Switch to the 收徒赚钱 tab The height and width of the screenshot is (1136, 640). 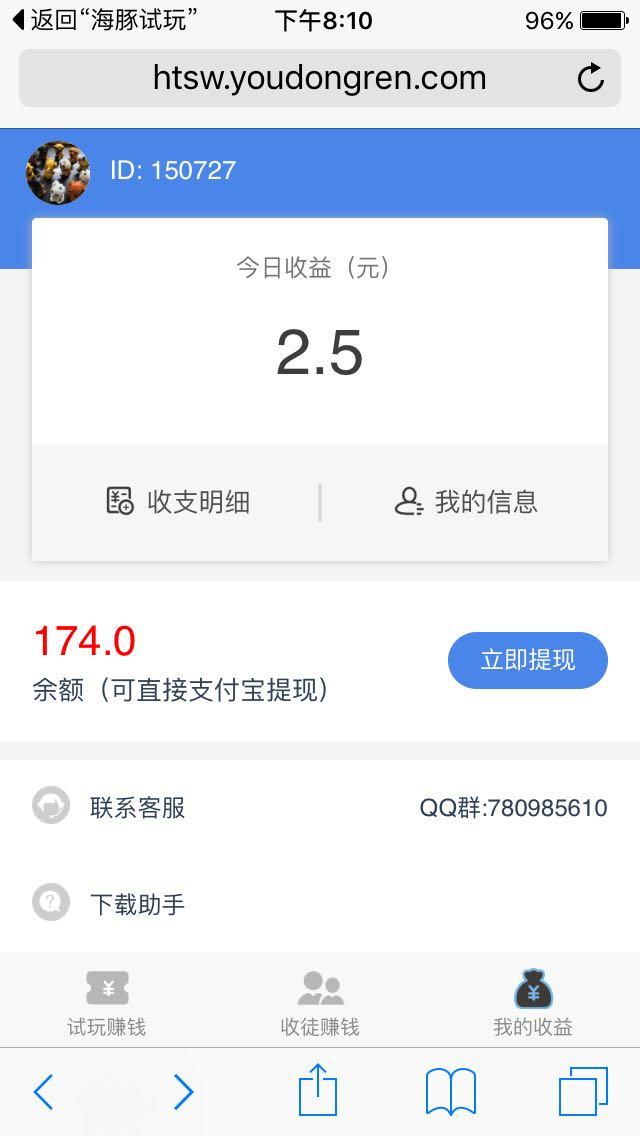[x=320, y=1004]
